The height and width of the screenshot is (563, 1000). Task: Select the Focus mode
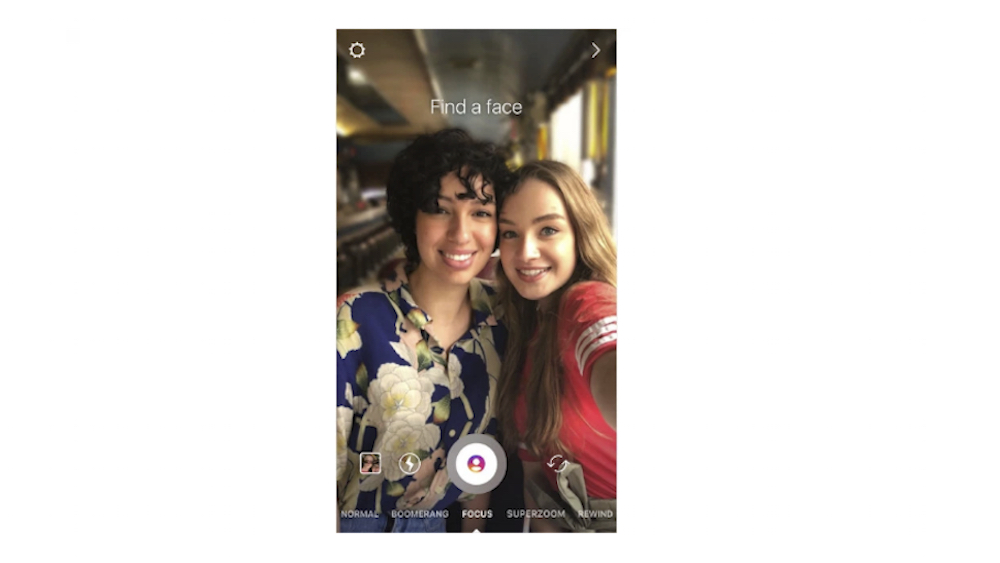[x=477, y=514]
